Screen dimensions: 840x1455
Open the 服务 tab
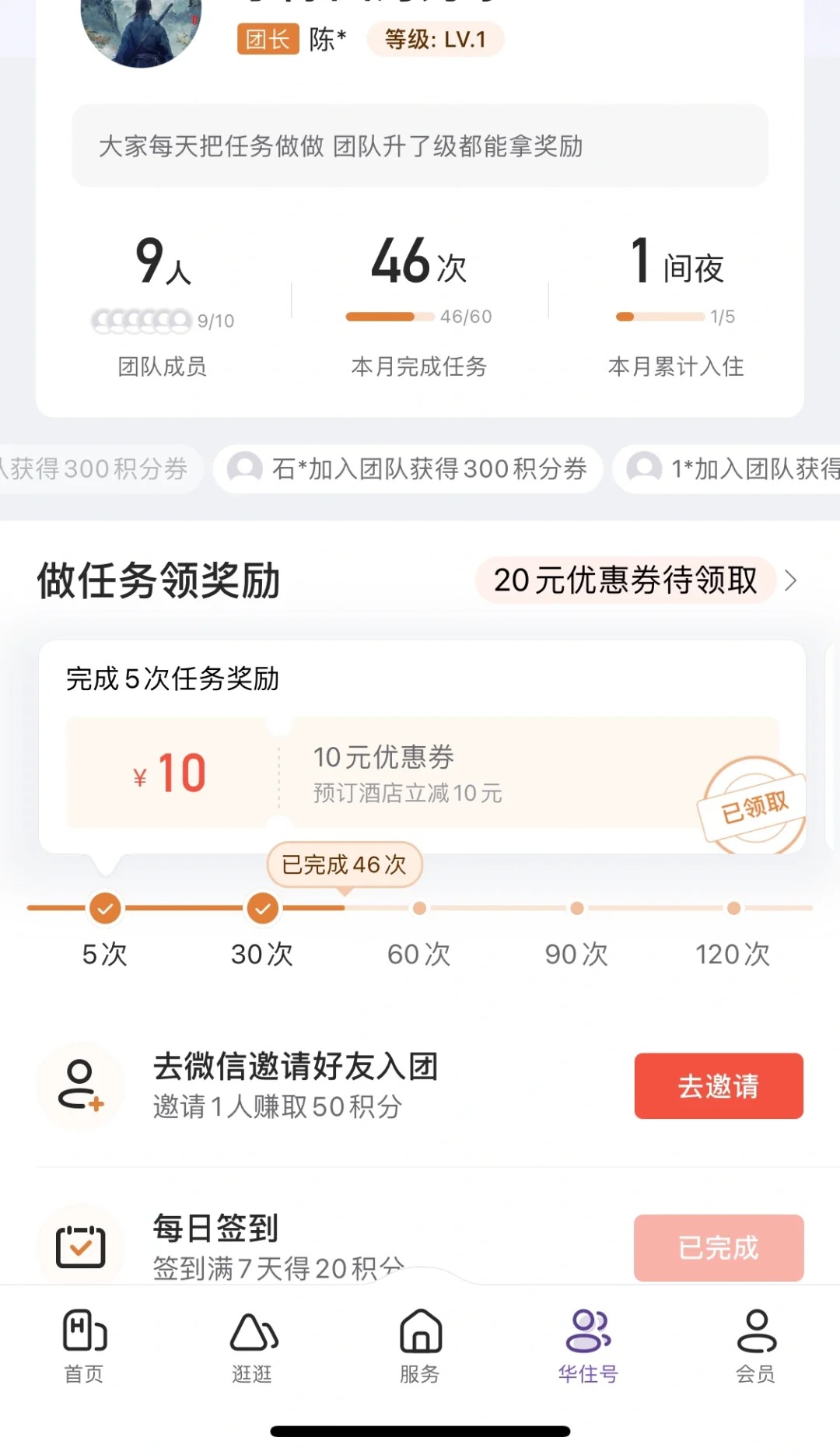pos(420,1346)
